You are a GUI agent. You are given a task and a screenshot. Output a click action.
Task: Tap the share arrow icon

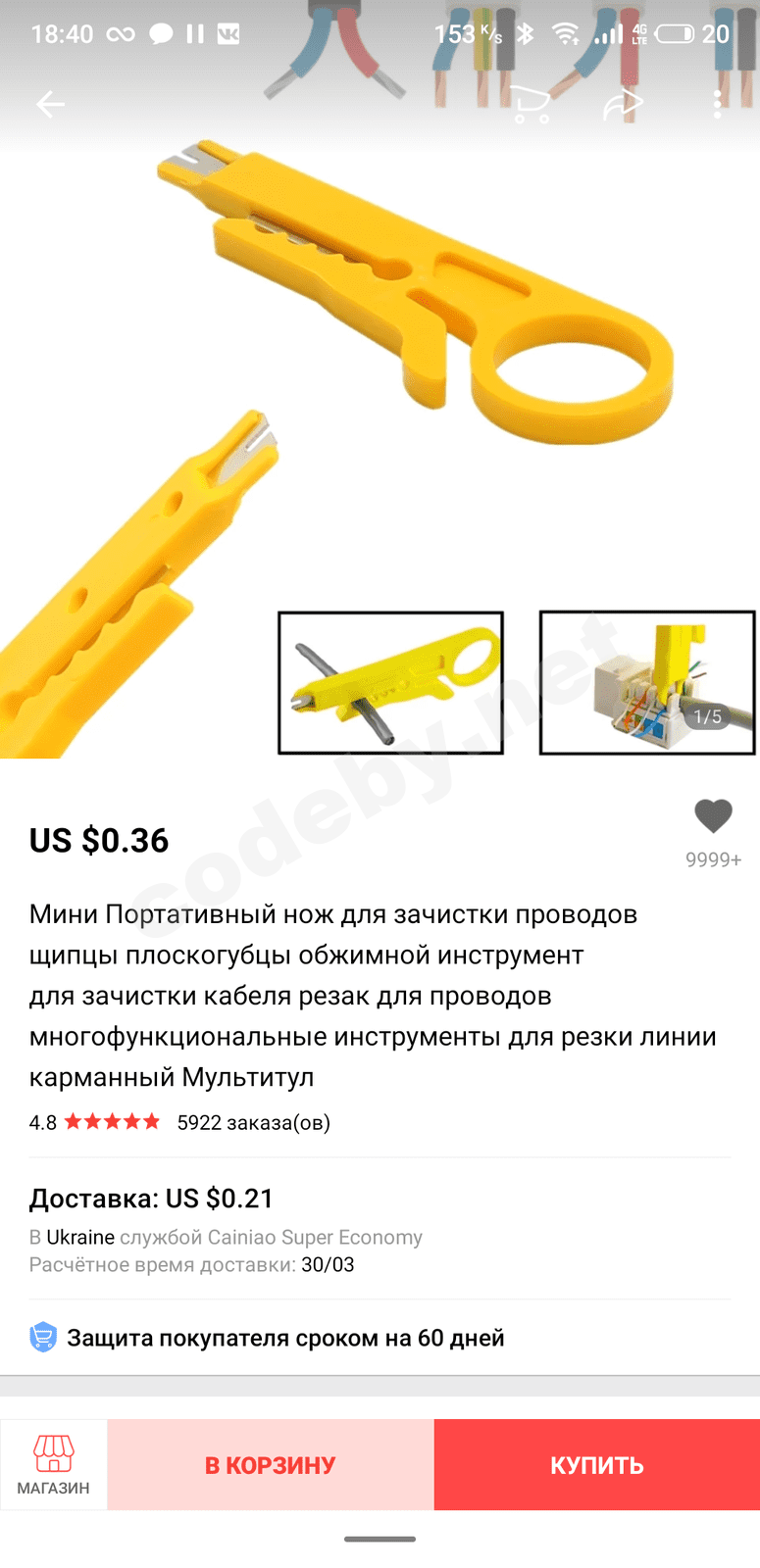pos(625,104)
